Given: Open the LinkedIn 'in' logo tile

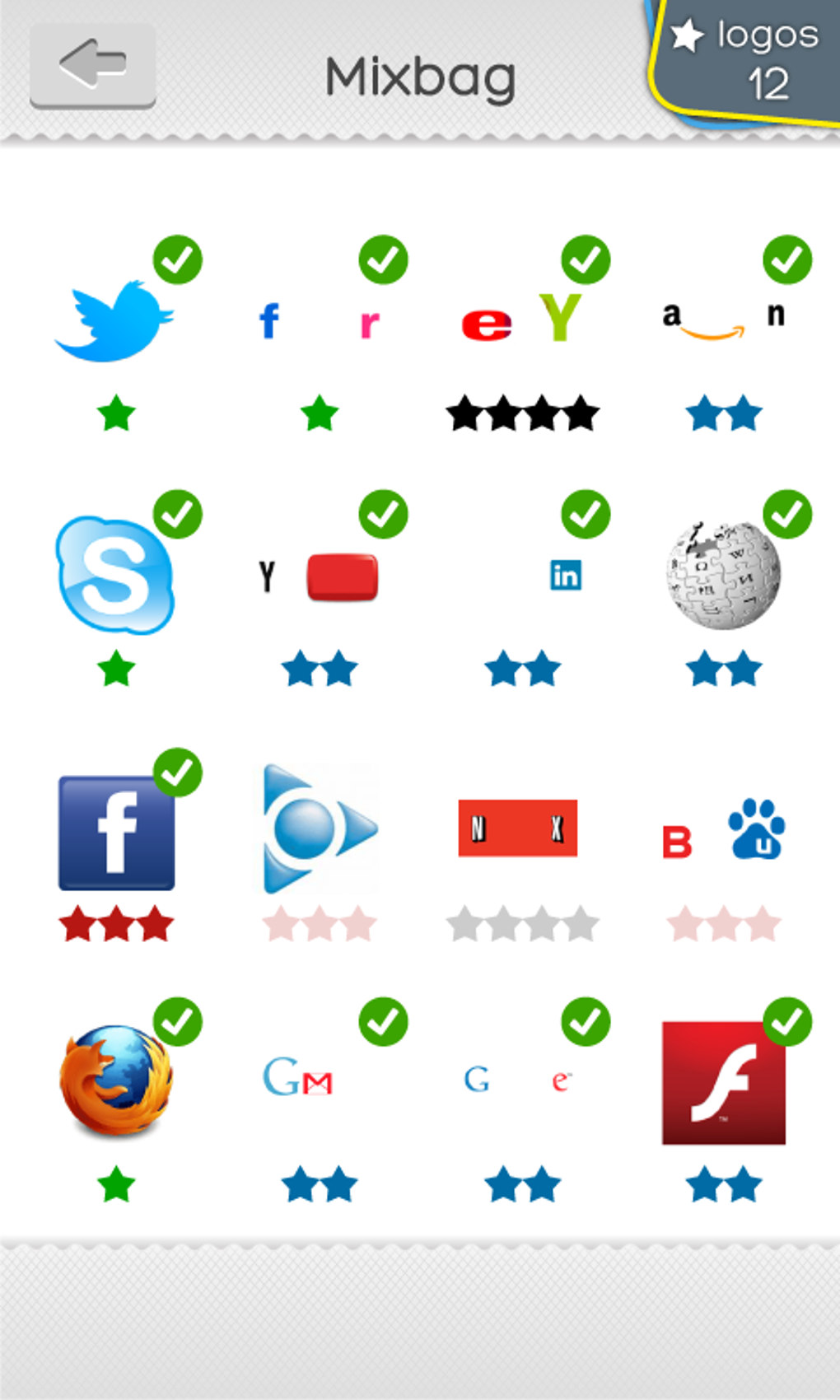Looking at the screenshot, I should 566,575.
